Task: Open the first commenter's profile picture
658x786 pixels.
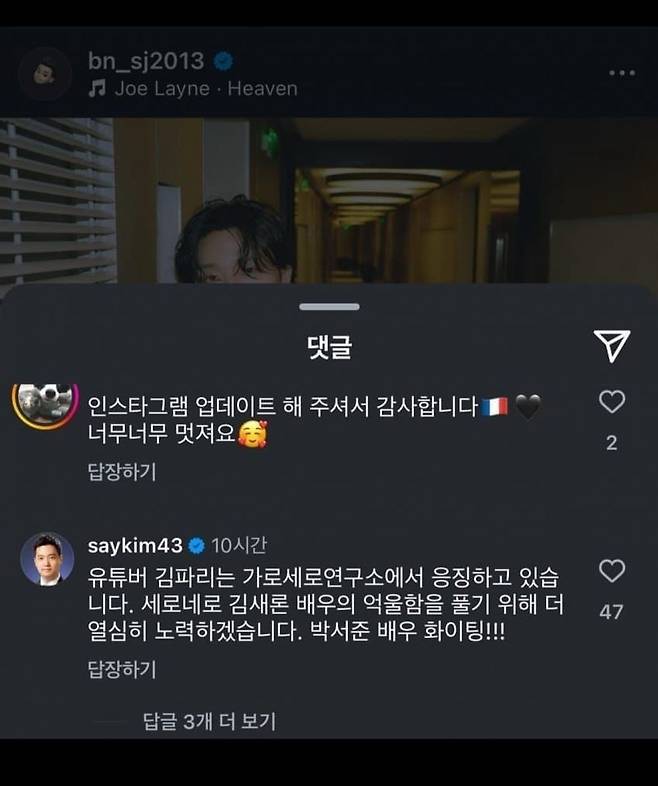Action: point(45,402)
